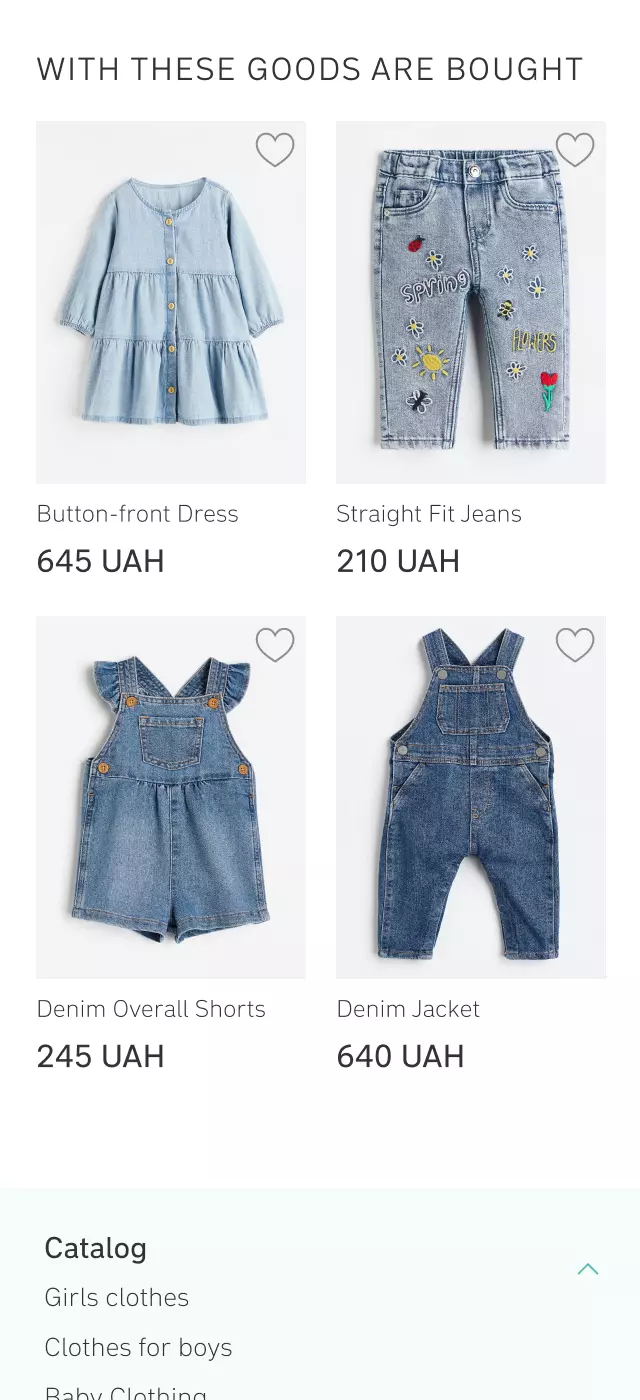
Task: Collapse the Catalog section
Action: 588,1269
